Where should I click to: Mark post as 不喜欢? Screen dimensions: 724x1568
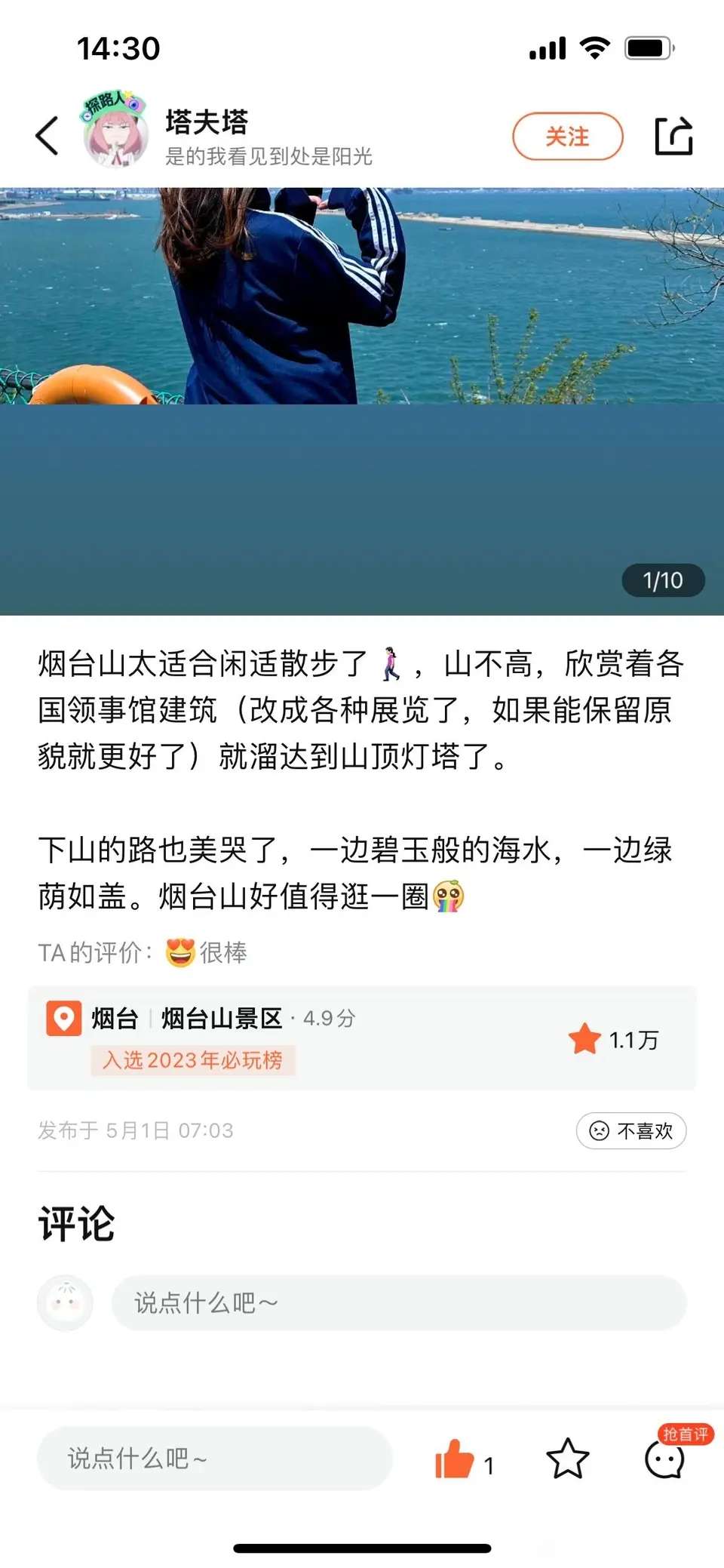click(x=631, y=1130)
